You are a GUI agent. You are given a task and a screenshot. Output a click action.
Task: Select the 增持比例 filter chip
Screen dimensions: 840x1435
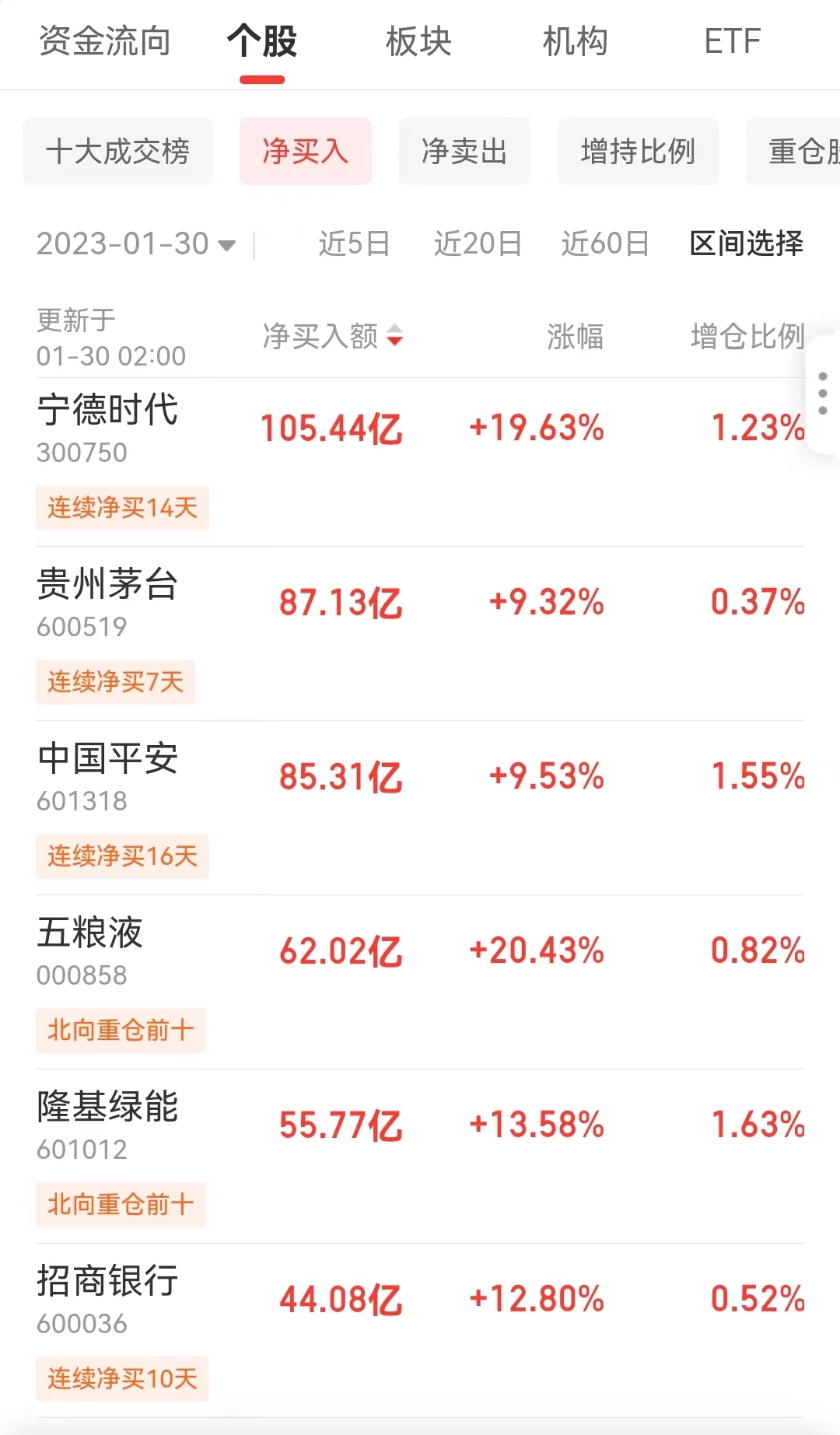[637, 151]
